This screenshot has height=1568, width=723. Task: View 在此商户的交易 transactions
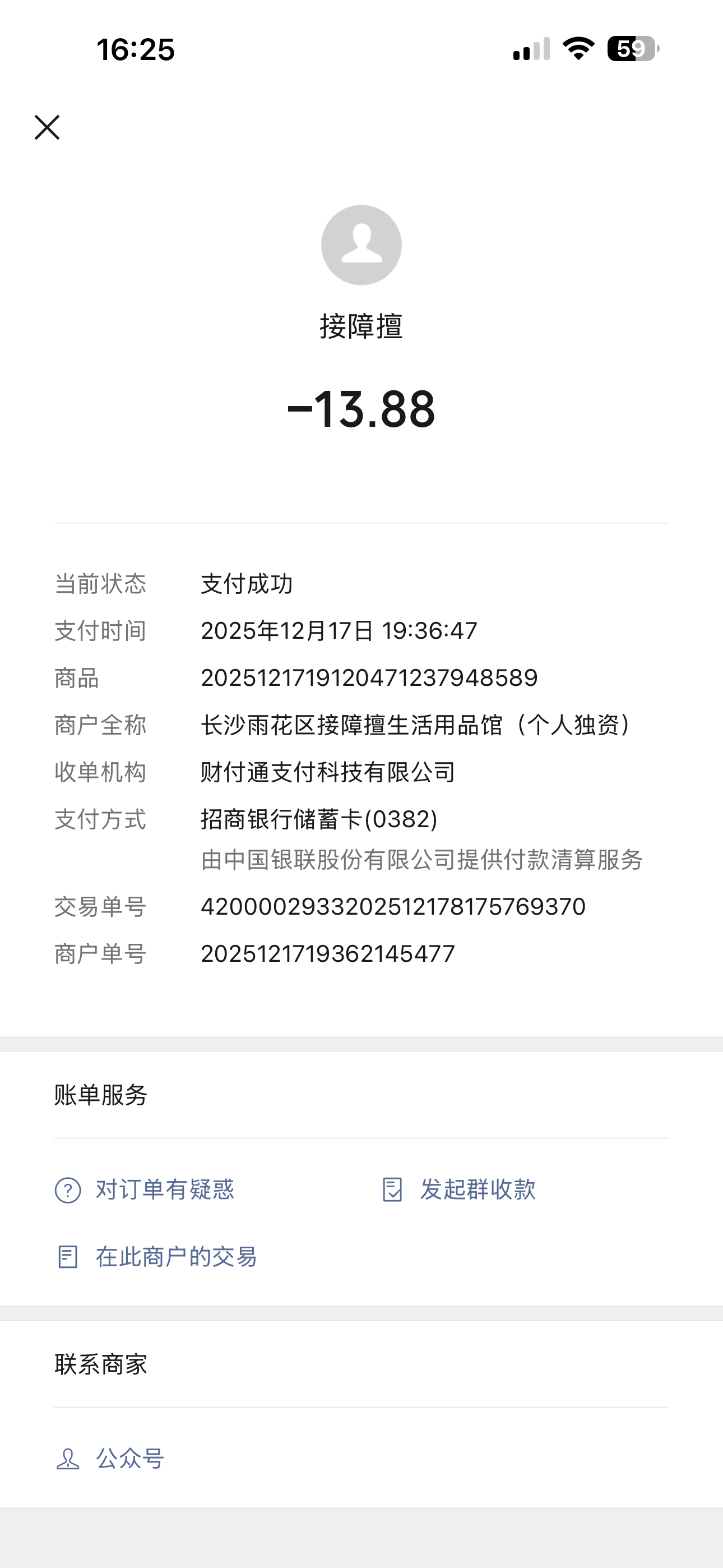pos(157,1256)
